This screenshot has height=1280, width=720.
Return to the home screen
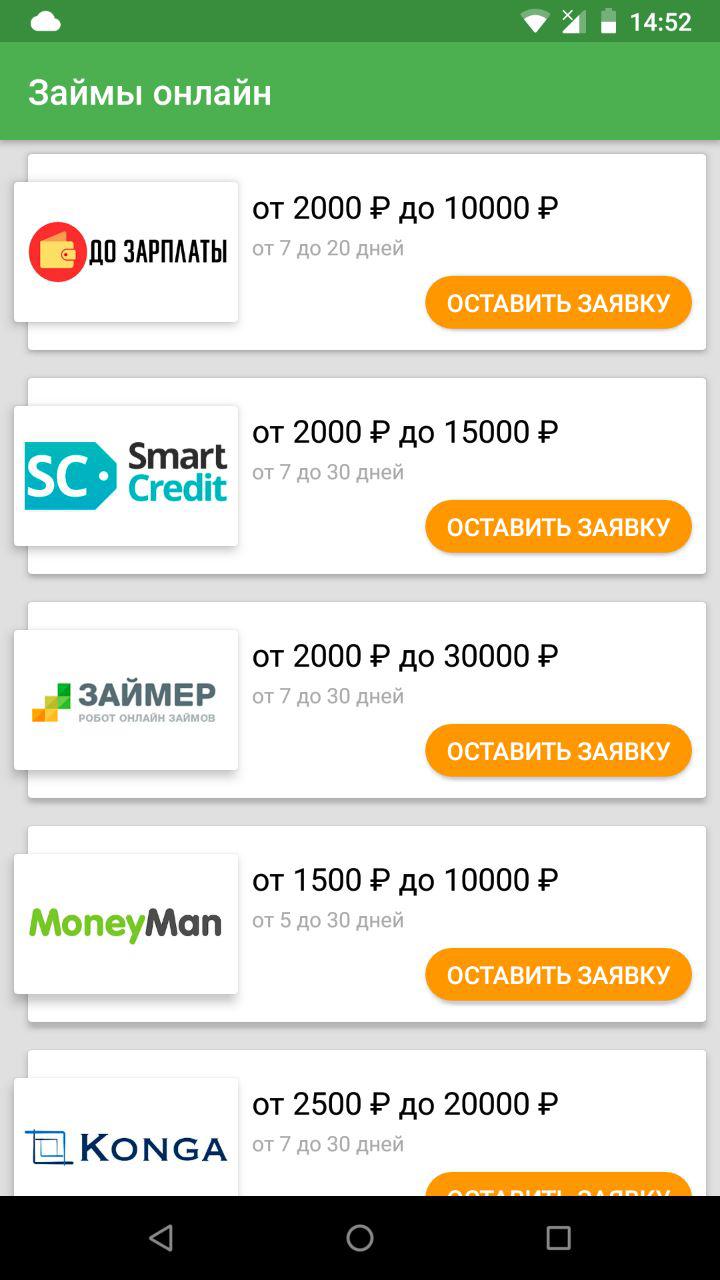(x=360, y=1238)
